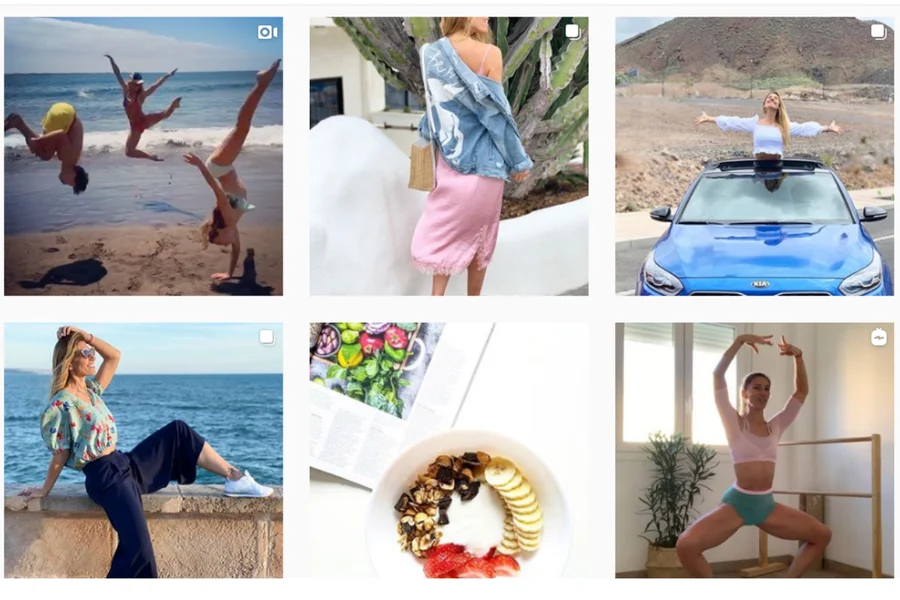
Task: Open the blue Kia car post
Action: 754,156
